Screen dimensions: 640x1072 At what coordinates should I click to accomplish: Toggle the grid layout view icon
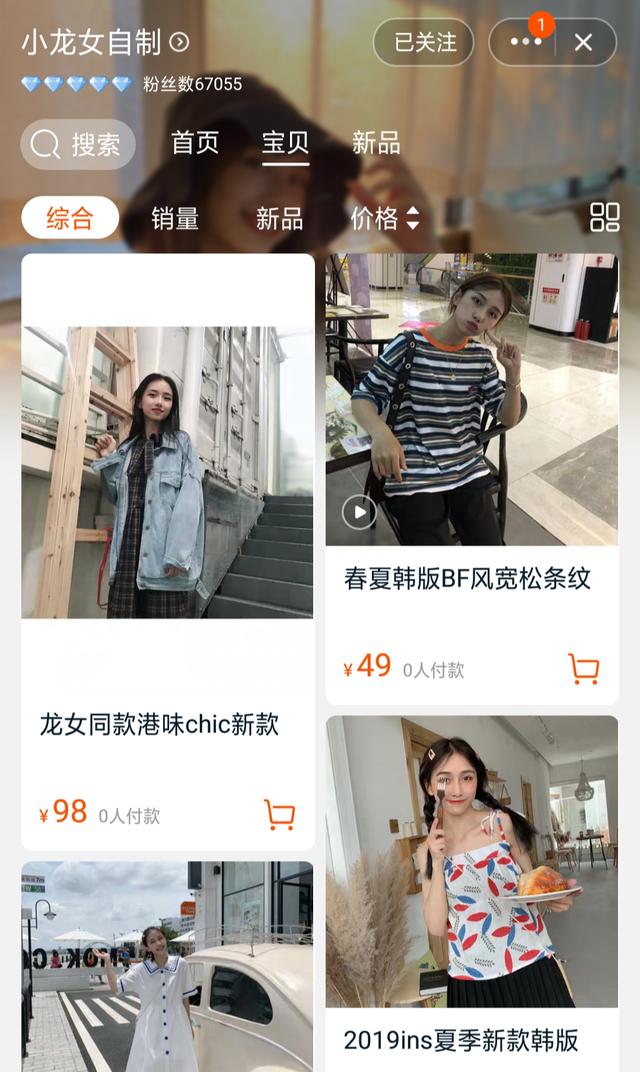pyautogui.click(x=604, y=217)
